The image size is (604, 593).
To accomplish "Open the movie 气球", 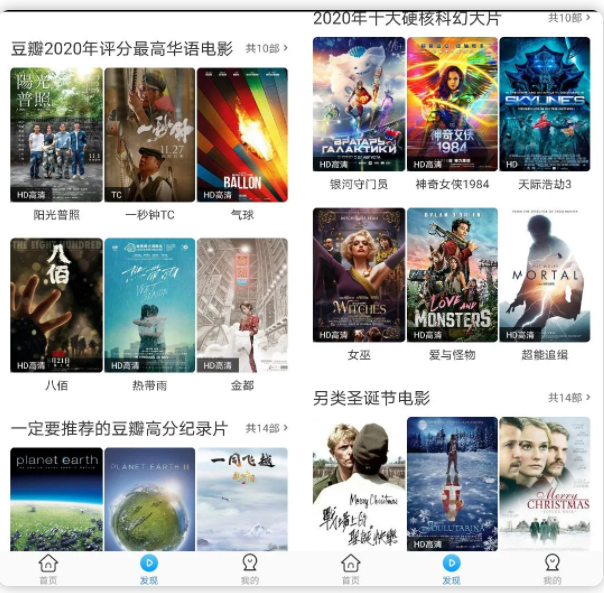I will pos(242,135).
